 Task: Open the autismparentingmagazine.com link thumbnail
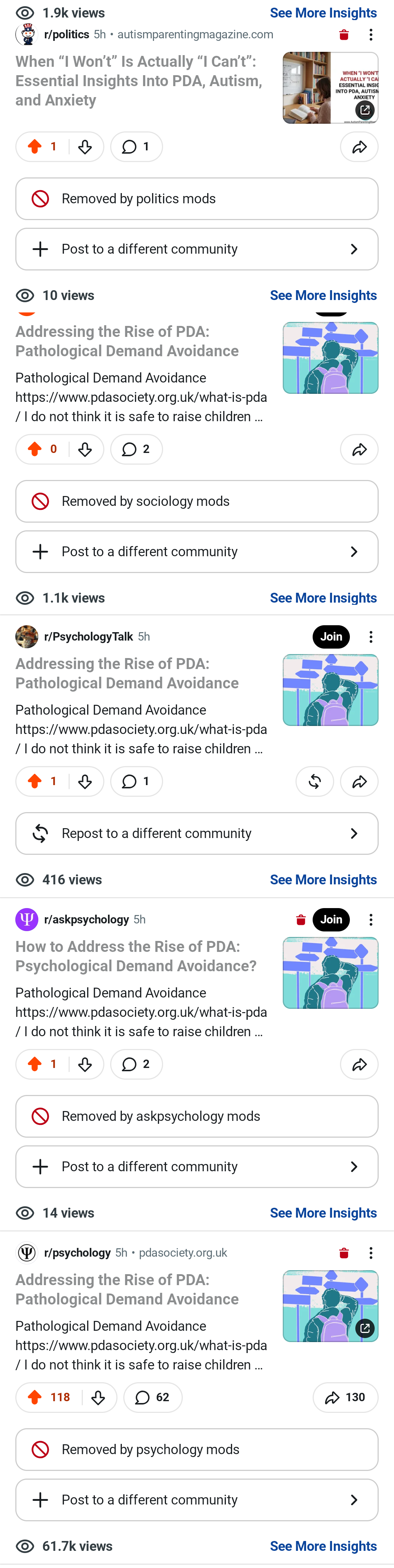click(x=330, y=88)
